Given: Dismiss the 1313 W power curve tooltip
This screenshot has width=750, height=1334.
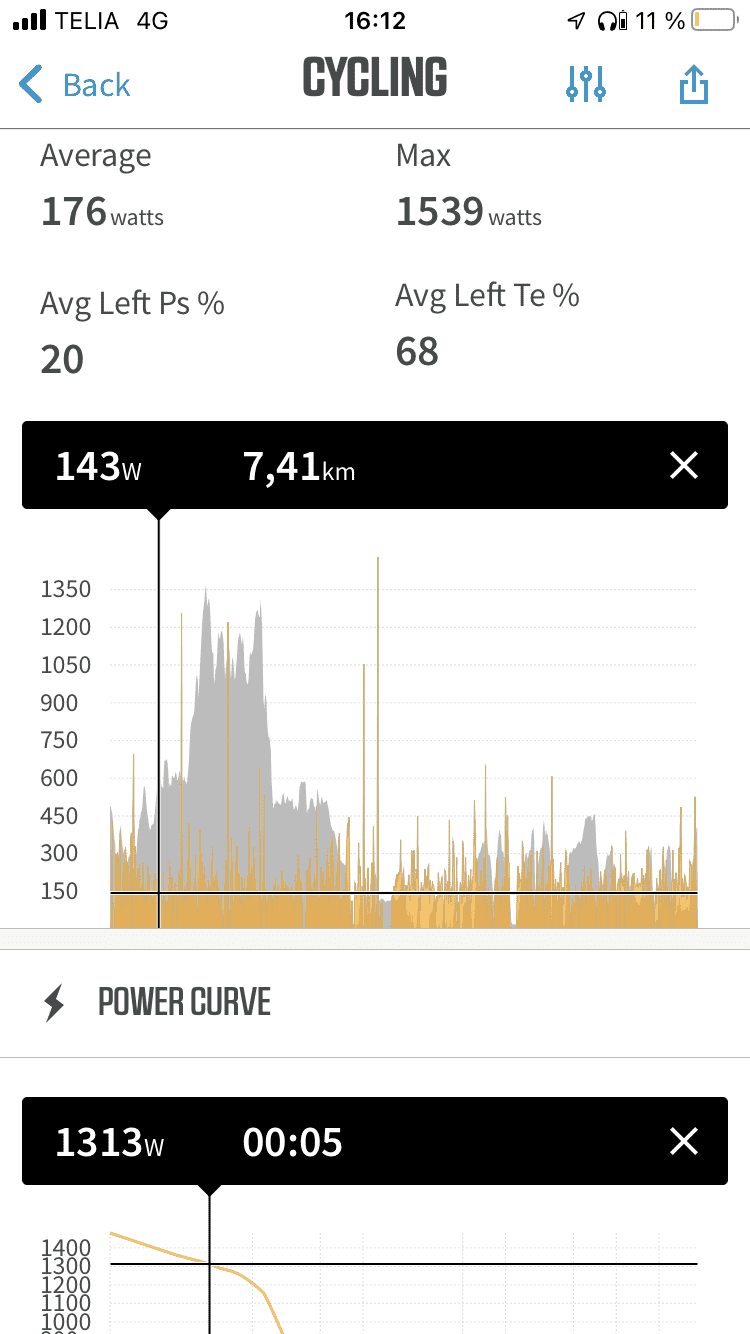Looking at the screenshot, I should [x=684, y=1141].
